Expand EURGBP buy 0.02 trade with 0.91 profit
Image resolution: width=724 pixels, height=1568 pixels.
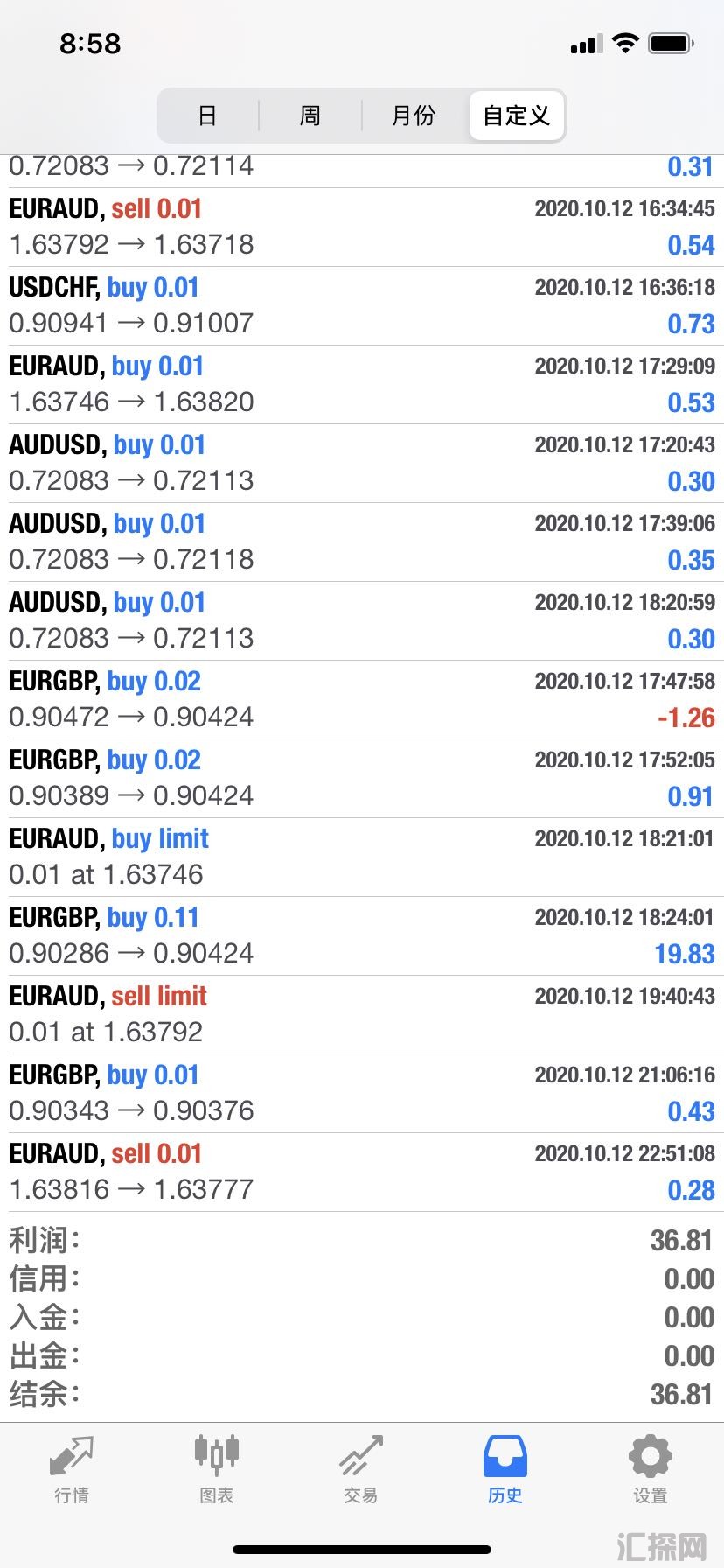pyautogui.click(x=362, y=778)
